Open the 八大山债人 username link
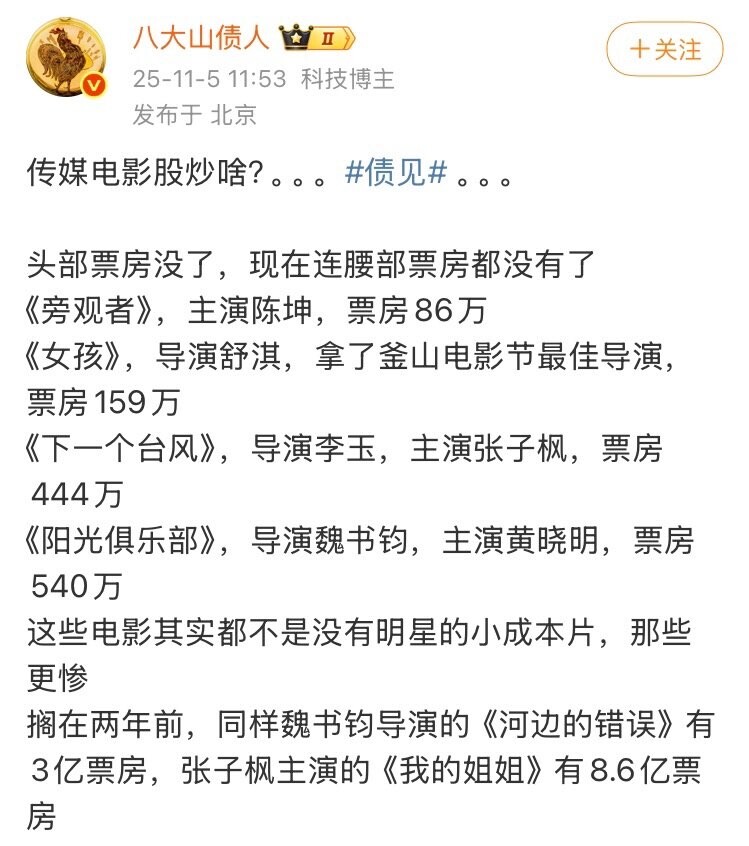749x846 pixels. tap(201, 38)
